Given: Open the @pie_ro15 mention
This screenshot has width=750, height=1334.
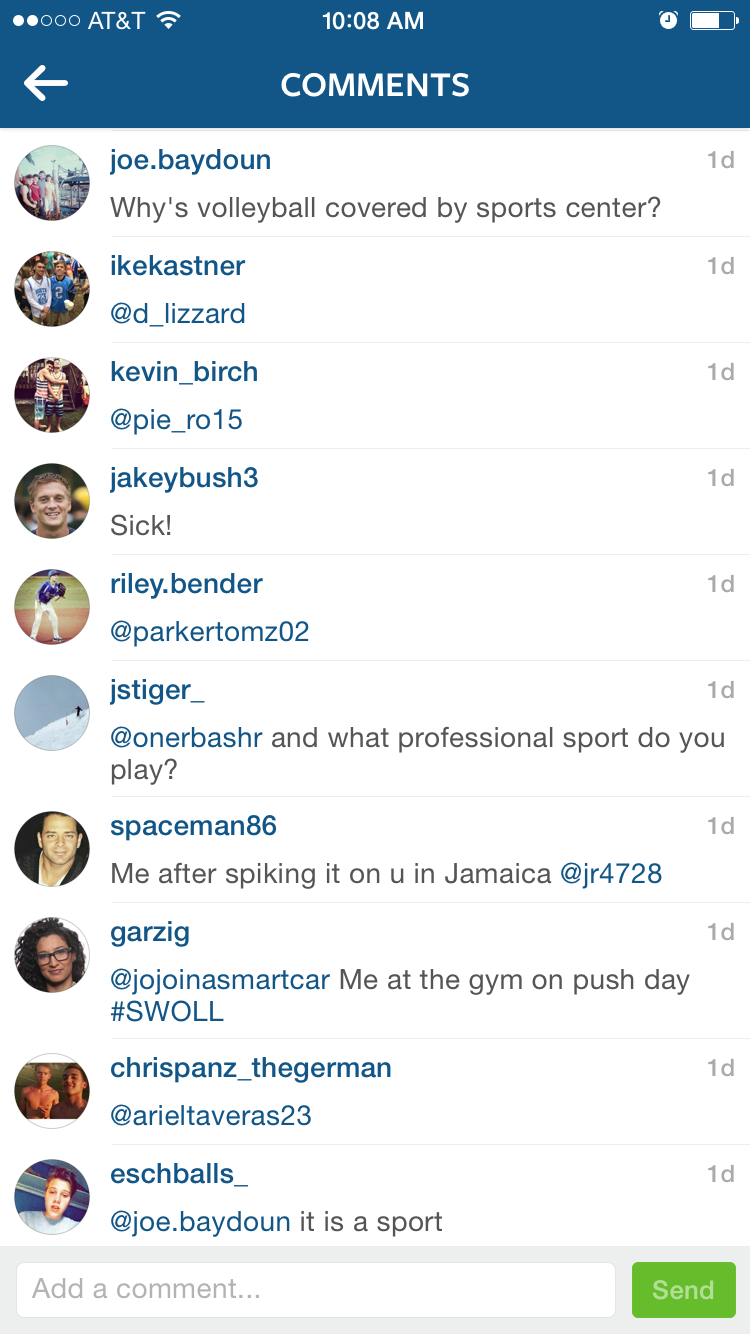Looking at the screenshot, I should pyautogui.click(x=176, y=420).
